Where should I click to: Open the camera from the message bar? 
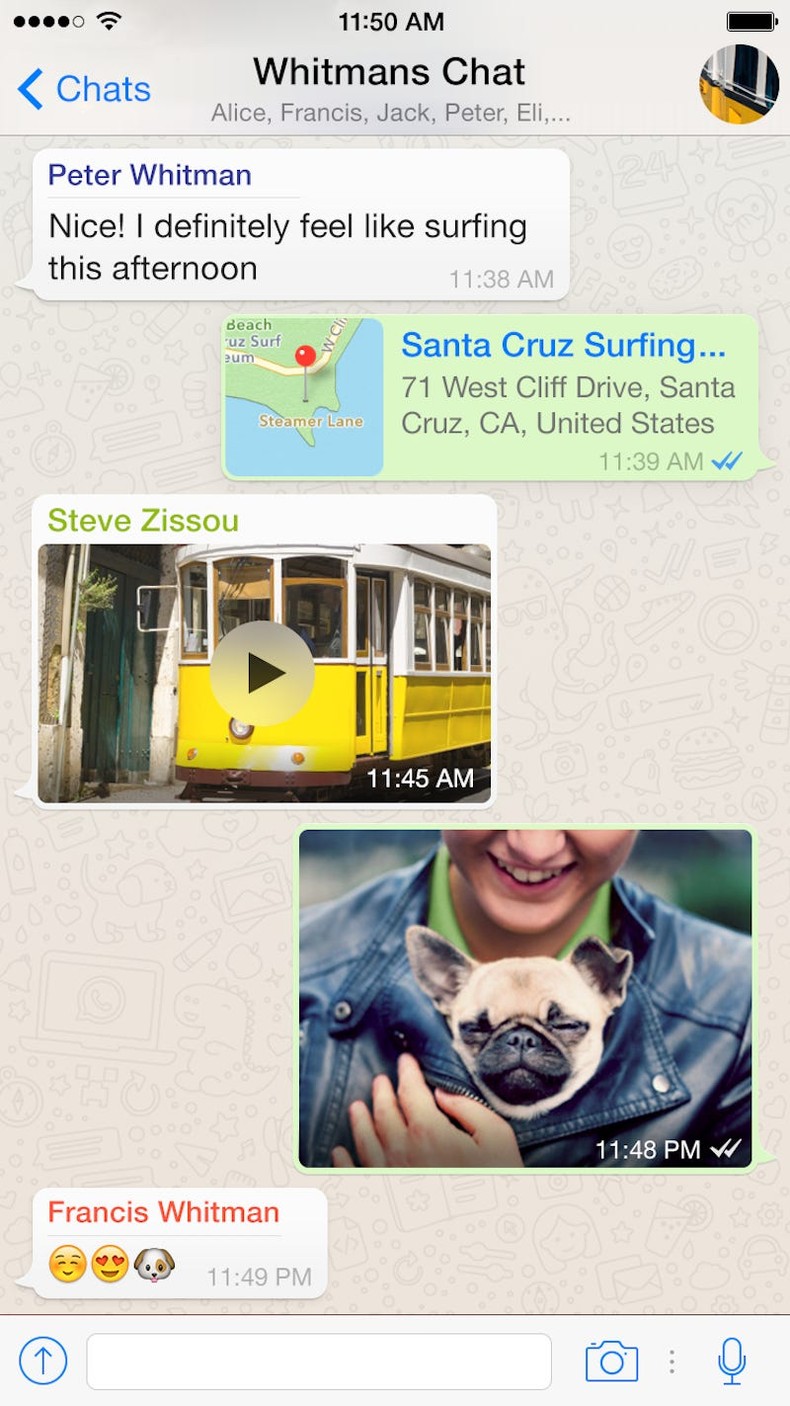(x=612, y=1360)
